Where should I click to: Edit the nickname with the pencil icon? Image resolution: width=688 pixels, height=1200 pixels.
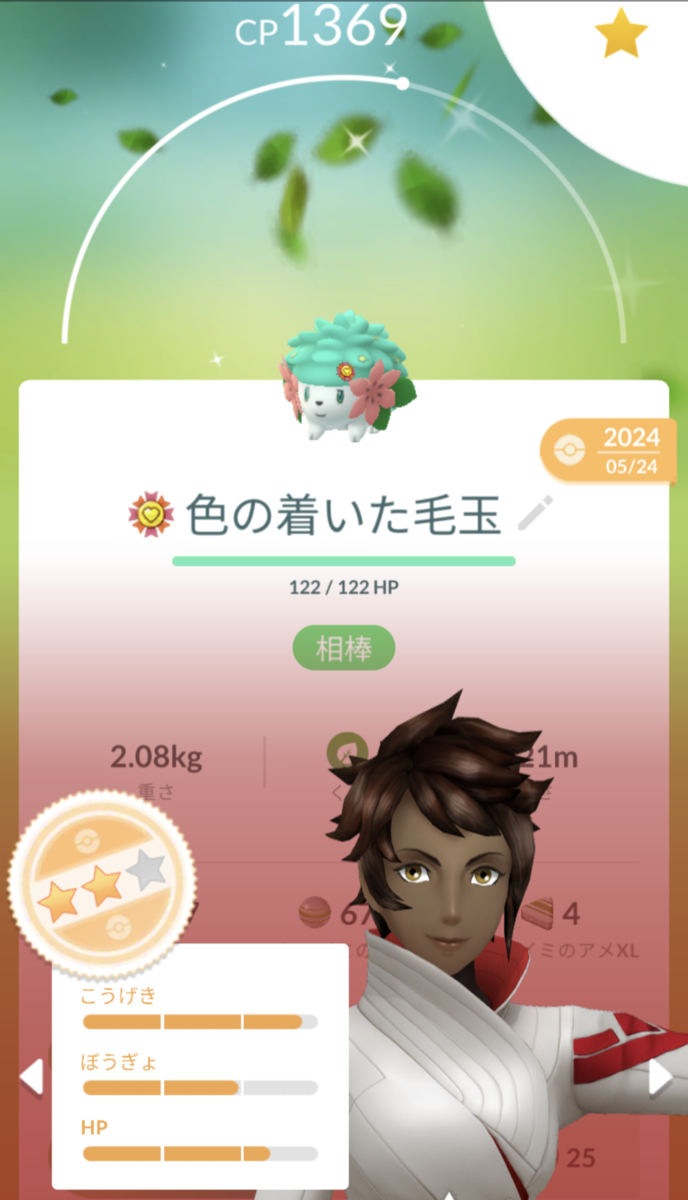pyautogui.click(x=536, y=513)
